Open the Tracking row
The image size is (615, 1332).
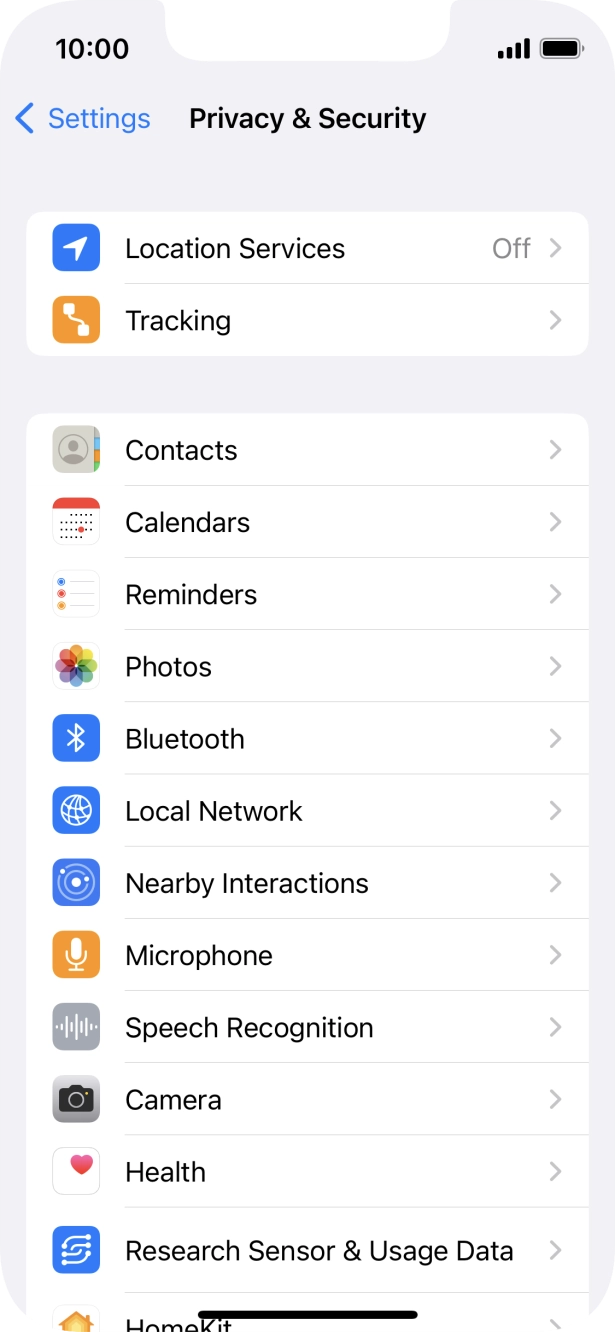click(x=307, y=320)
